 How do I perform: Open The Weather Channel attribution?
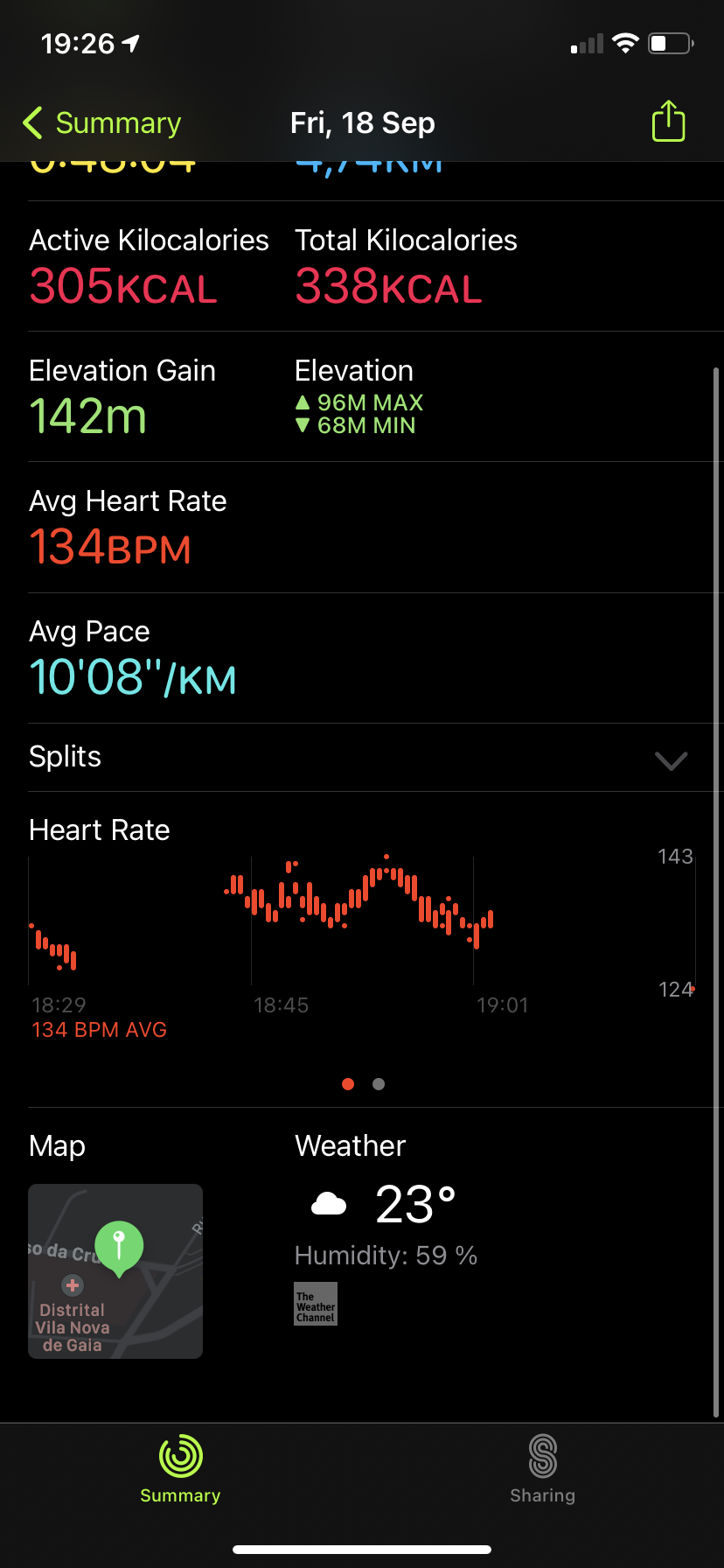[x=316, y=1304]
